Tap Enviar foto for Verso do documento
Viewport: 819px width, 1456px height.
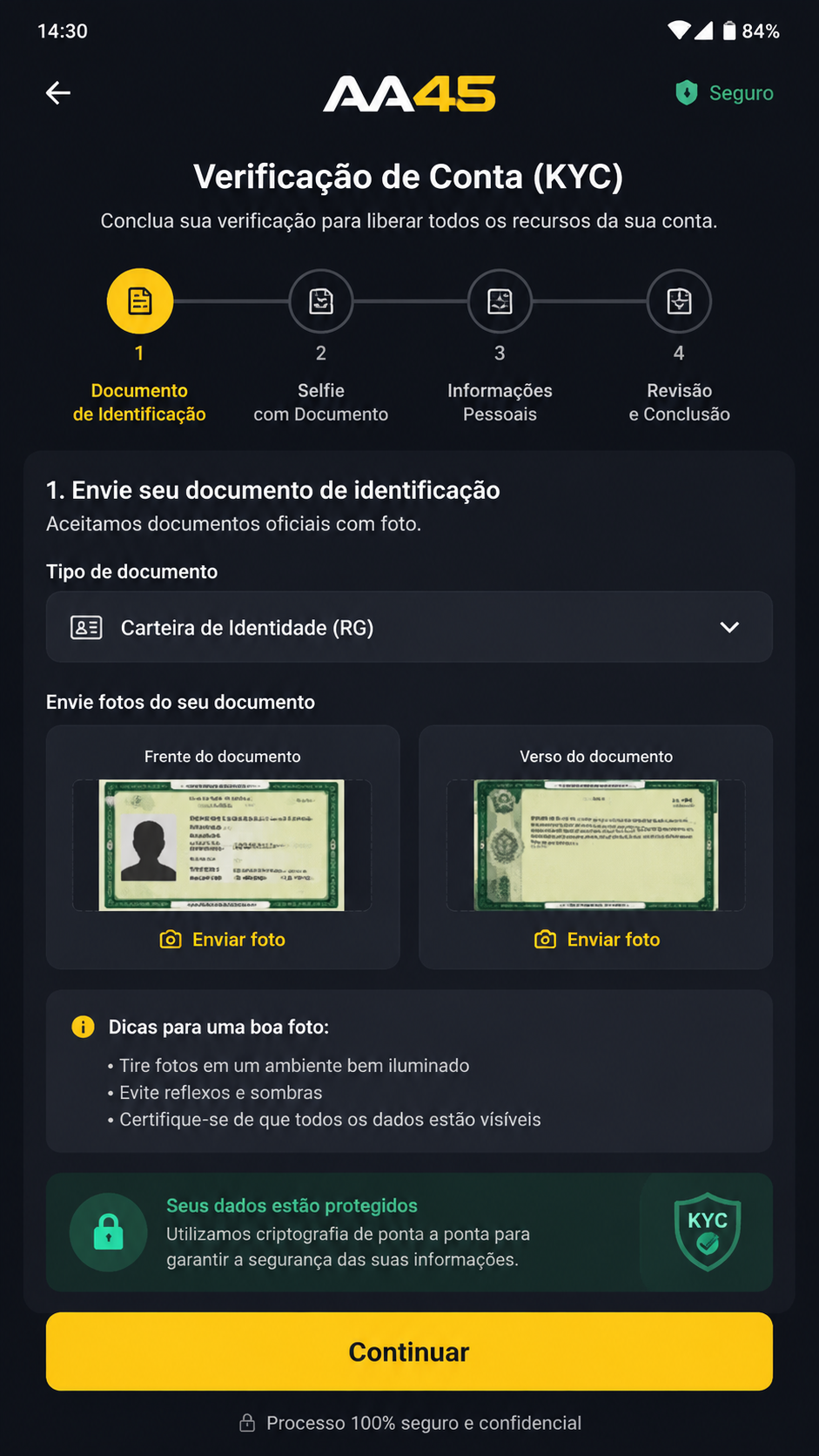597,940
